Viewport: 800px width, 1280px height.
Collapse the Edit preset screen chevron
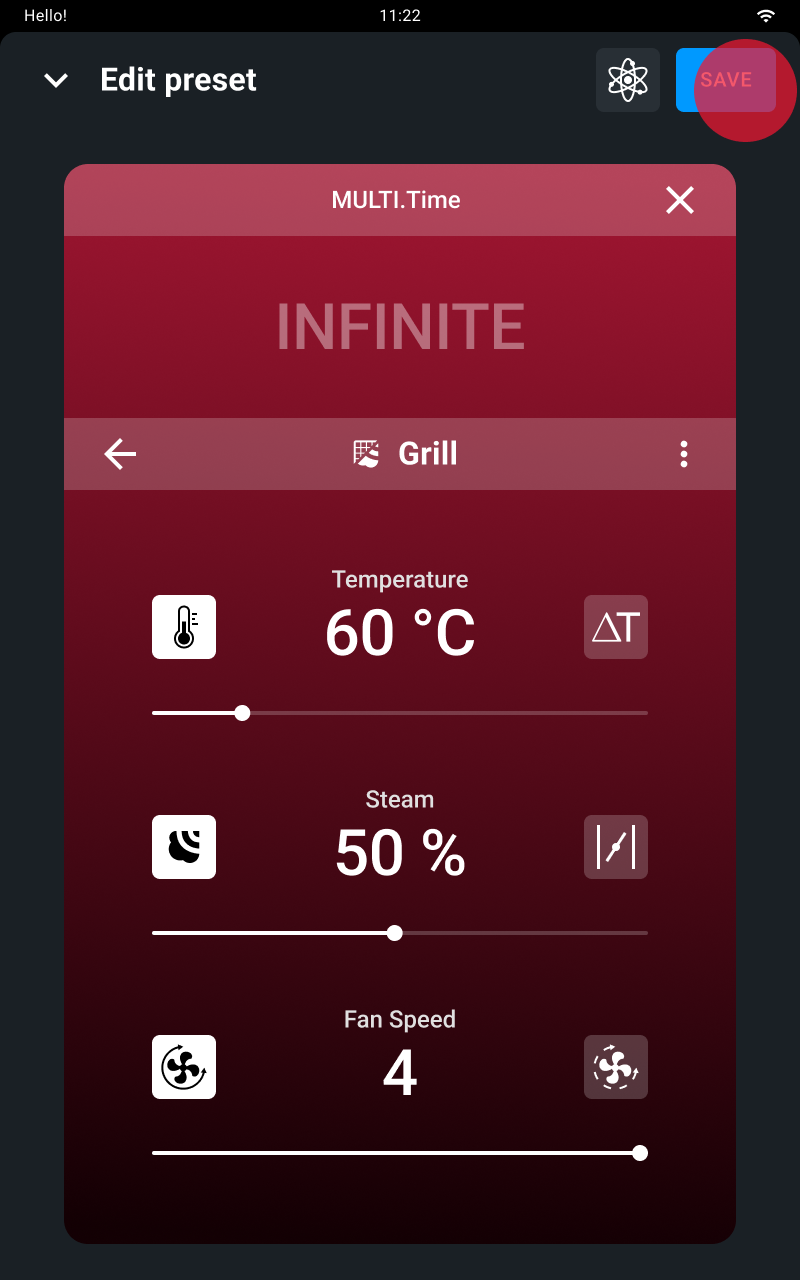point(56,80)
